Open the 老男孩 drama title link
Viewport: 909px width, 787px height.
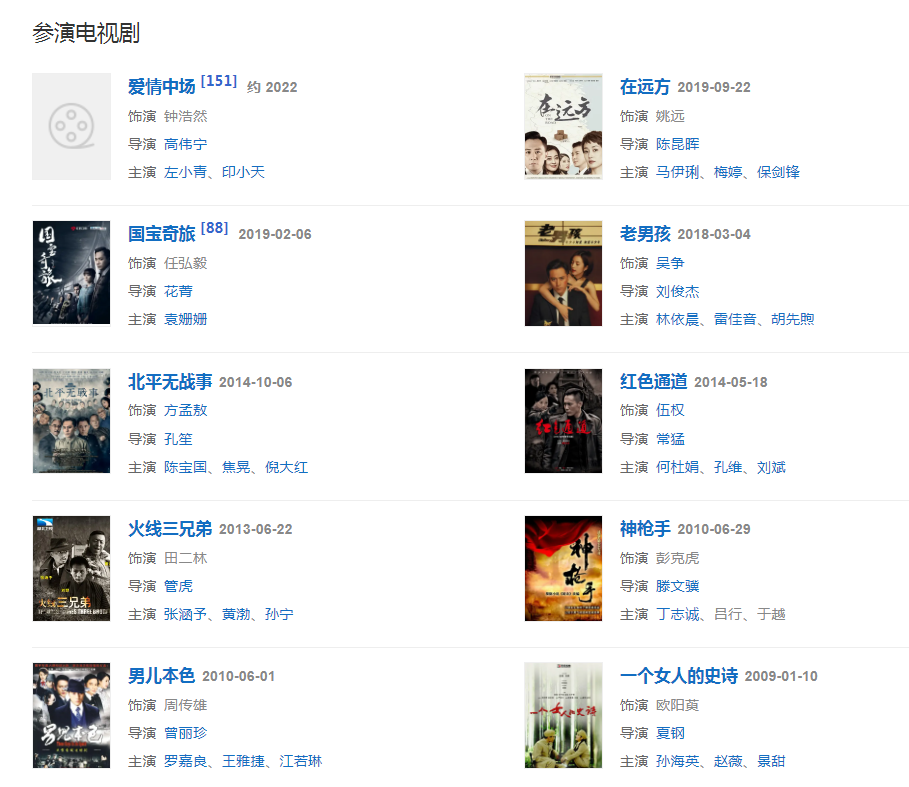(x=645, y=234)
